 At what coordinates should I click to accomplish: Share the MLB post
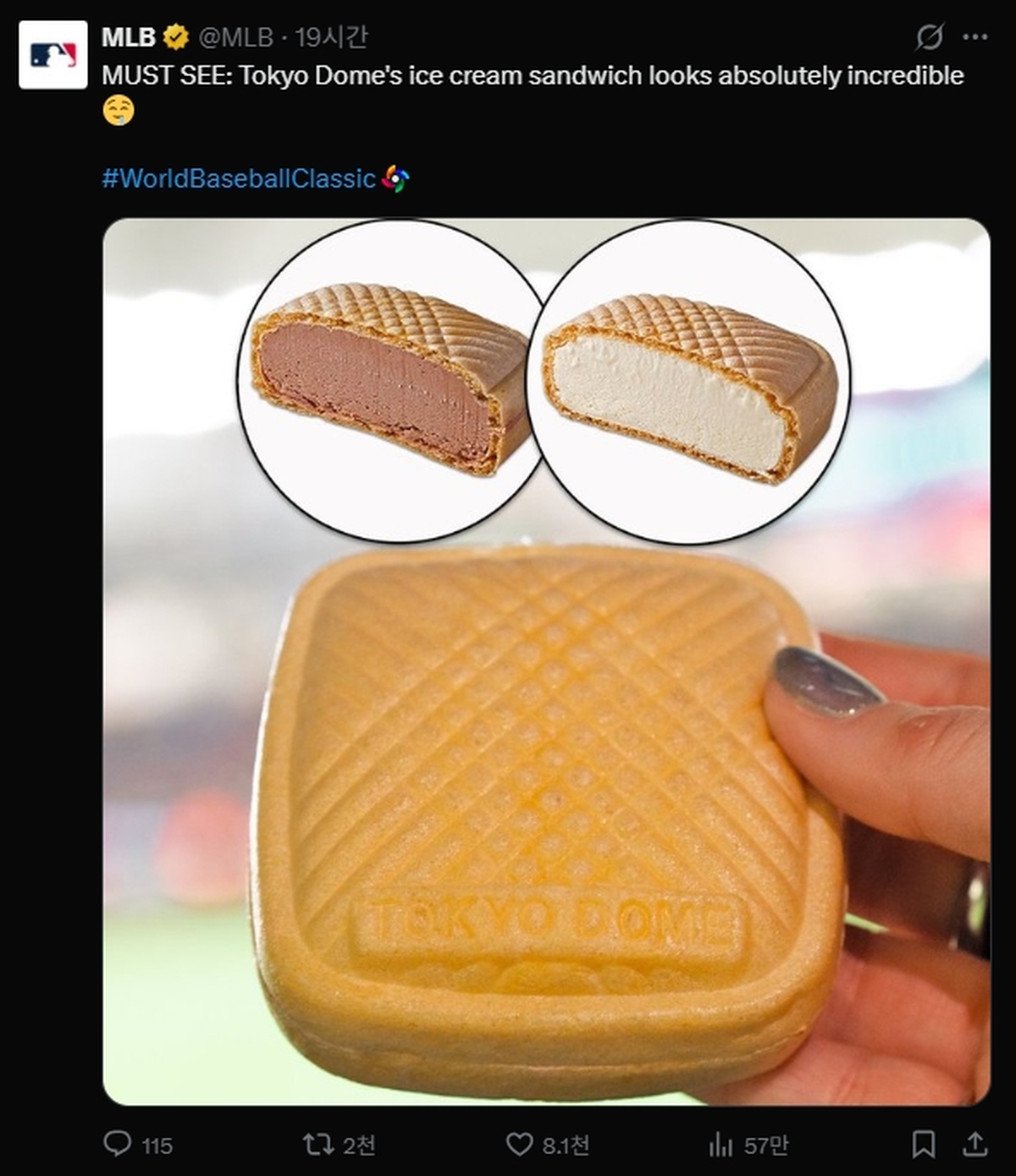[x=975, y=1145]
